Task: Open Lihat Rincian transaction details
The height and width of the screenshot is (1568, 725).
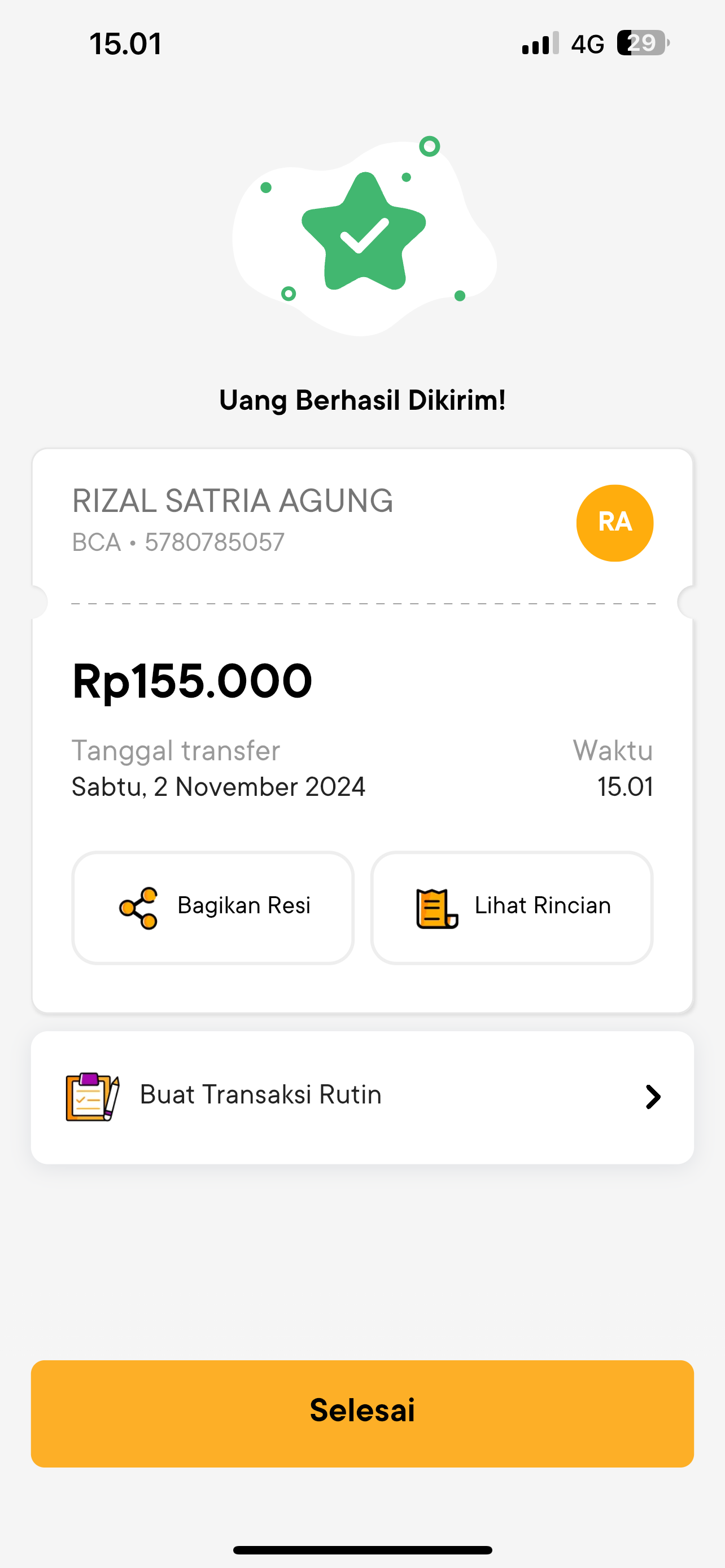Action: click(512, 907)
